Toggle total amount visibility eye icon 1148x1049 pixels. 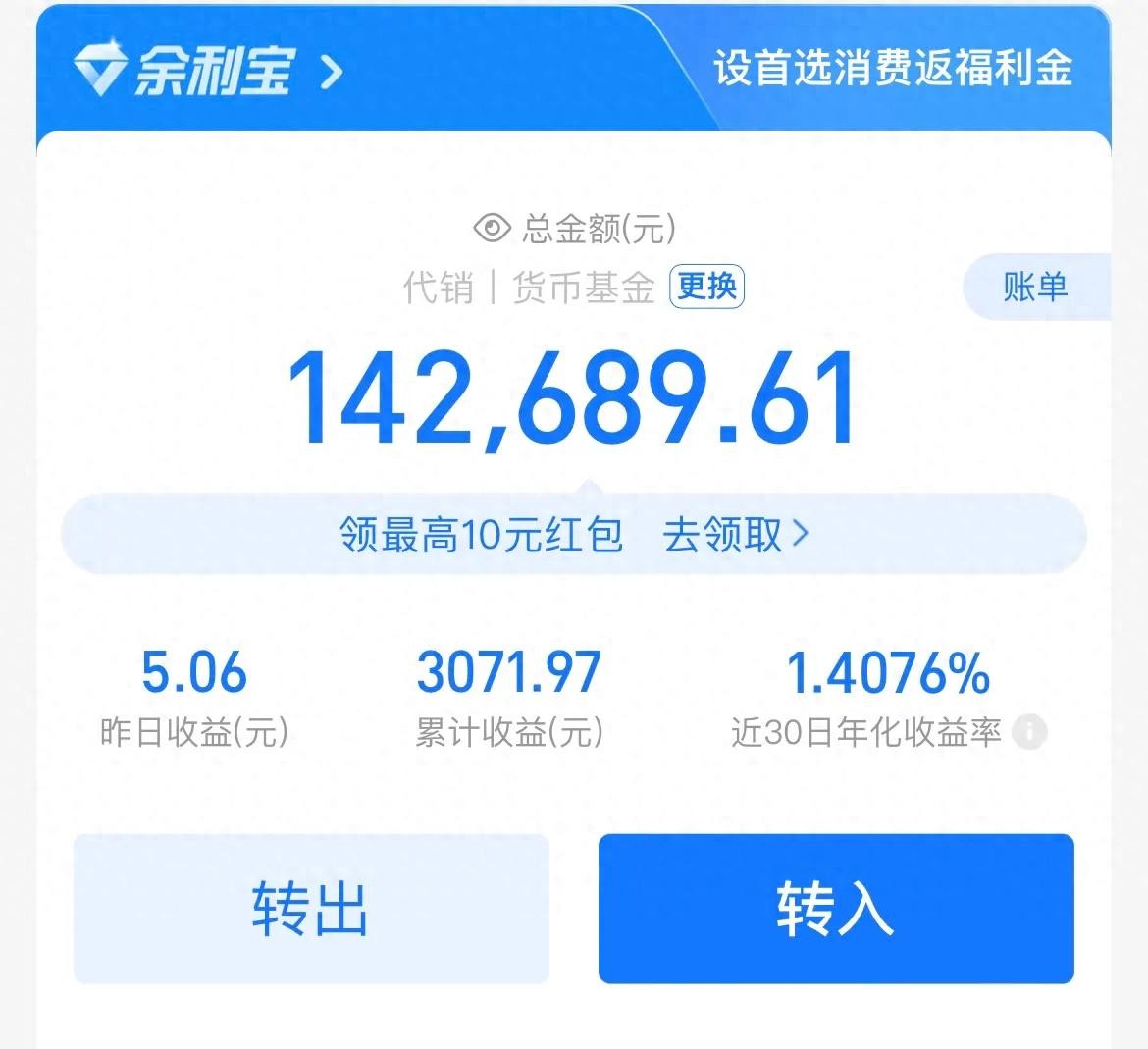[x=492, y=229]
